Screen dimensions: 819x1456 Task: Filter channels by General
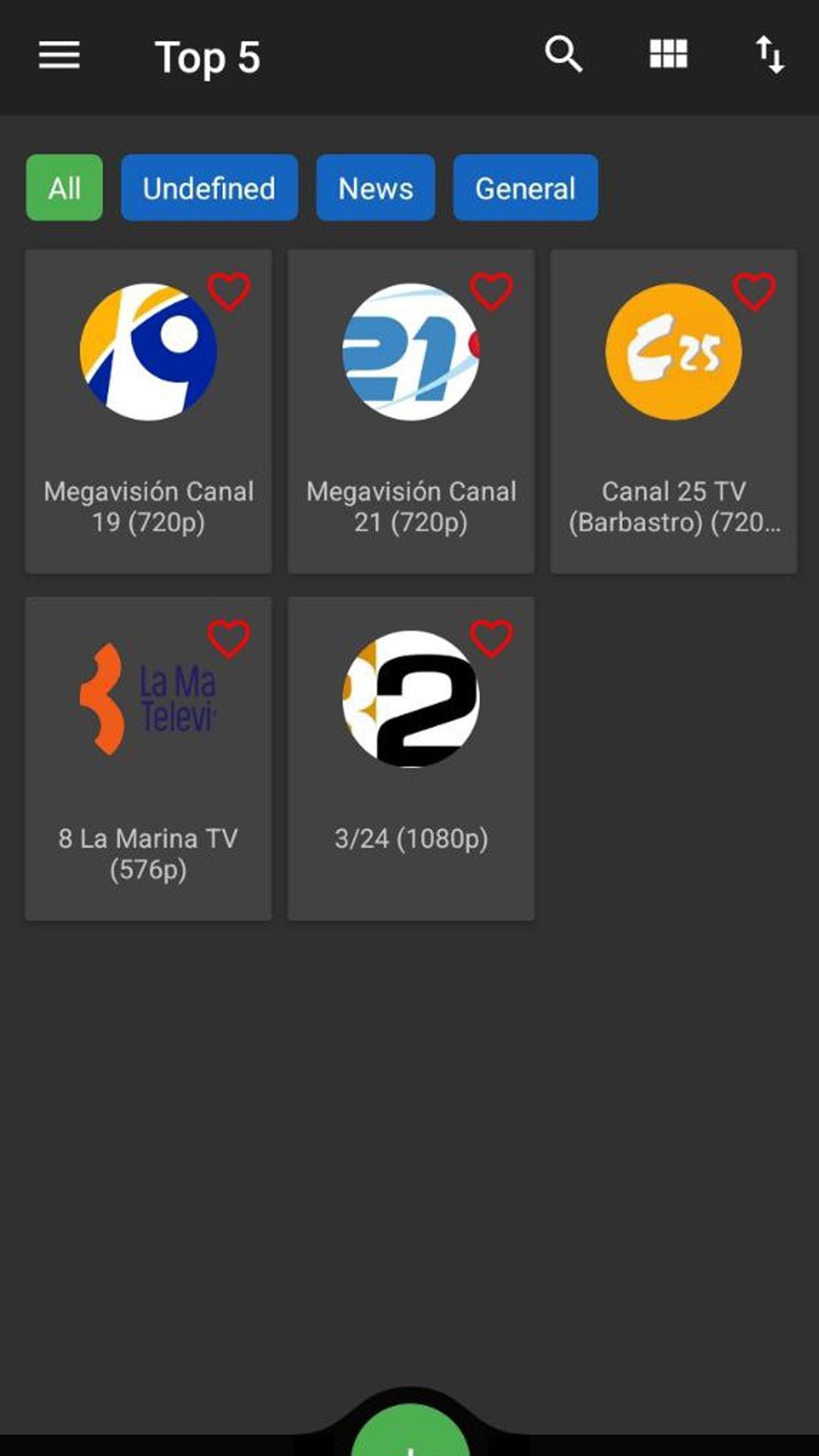click(x=526, y=188)
